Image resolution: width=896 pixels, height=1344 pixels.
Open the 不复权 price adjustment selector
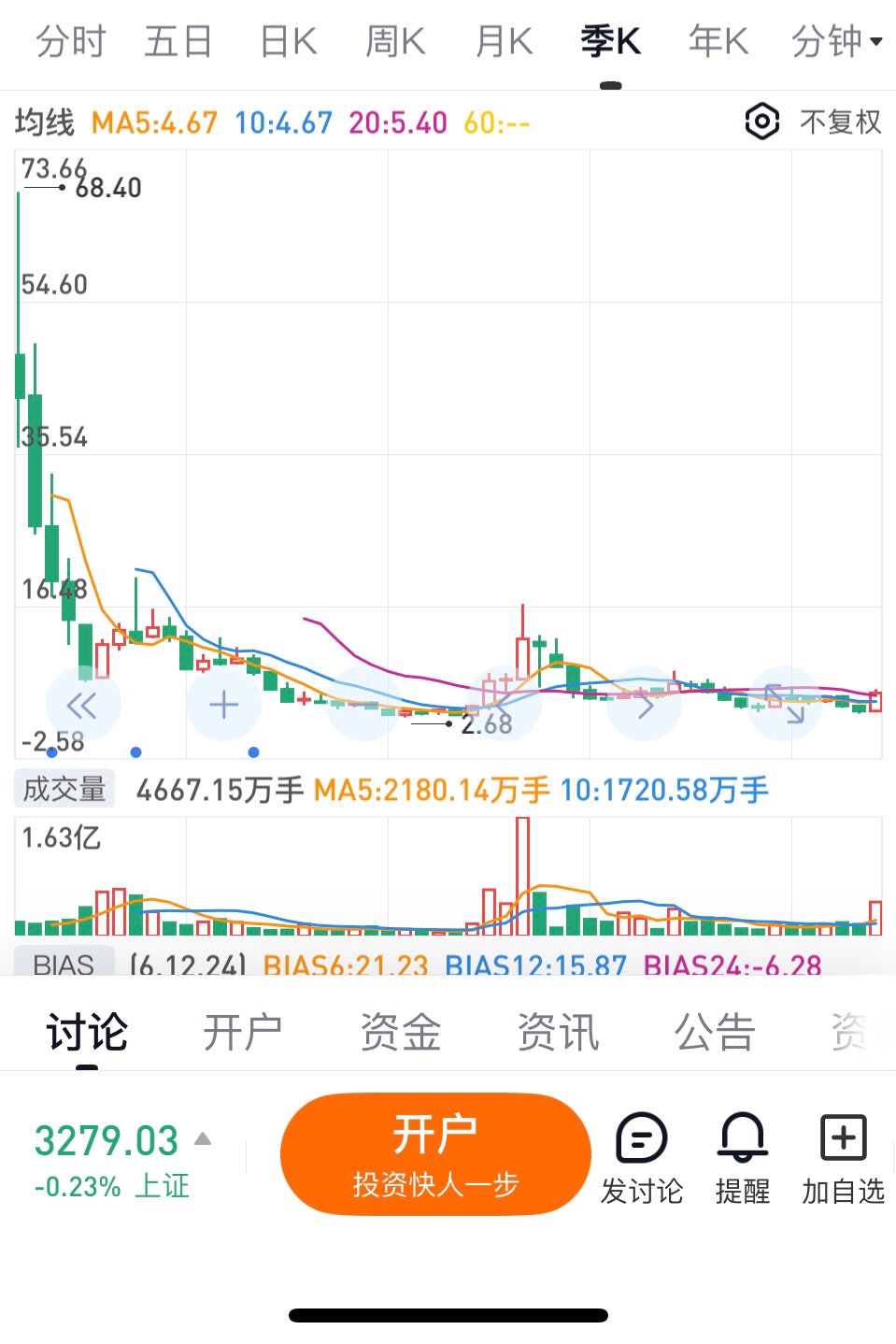pos(840,122)
